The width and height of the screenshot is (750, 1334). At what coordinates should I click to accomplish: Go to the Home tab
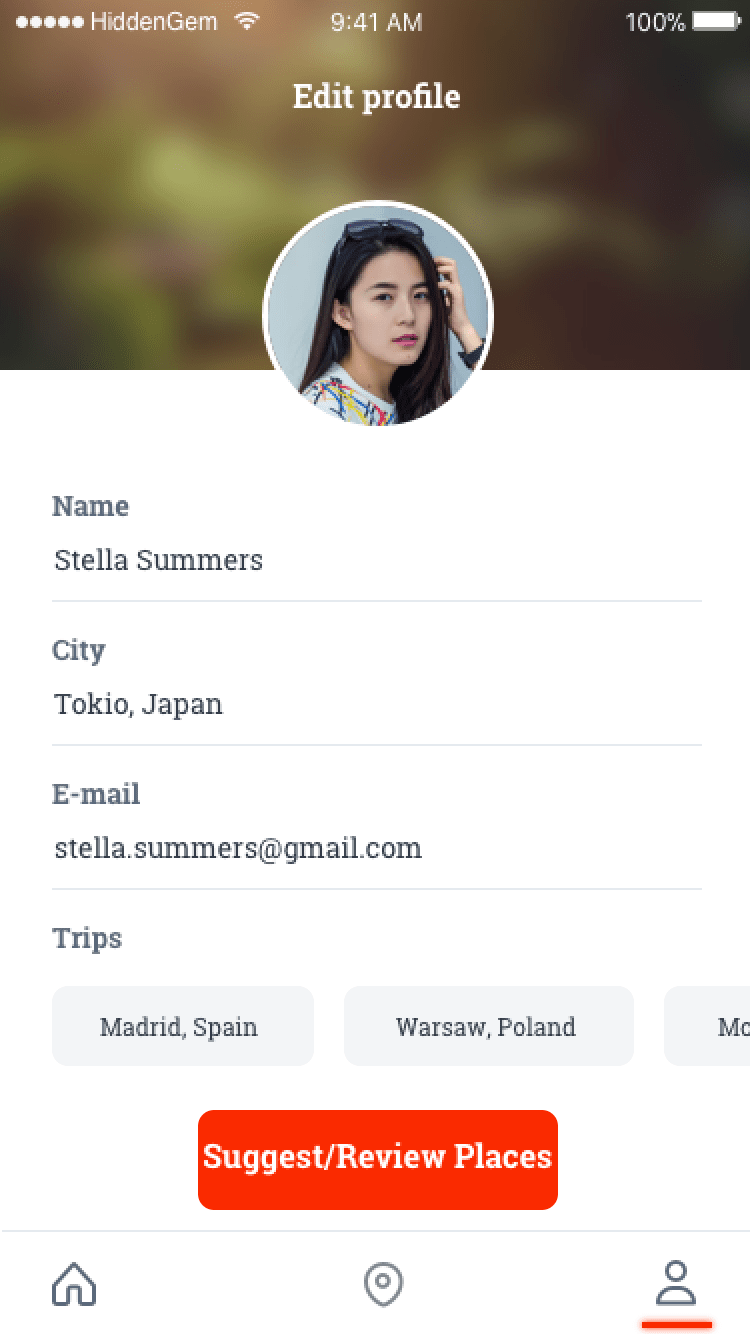tap(74, 1283)
